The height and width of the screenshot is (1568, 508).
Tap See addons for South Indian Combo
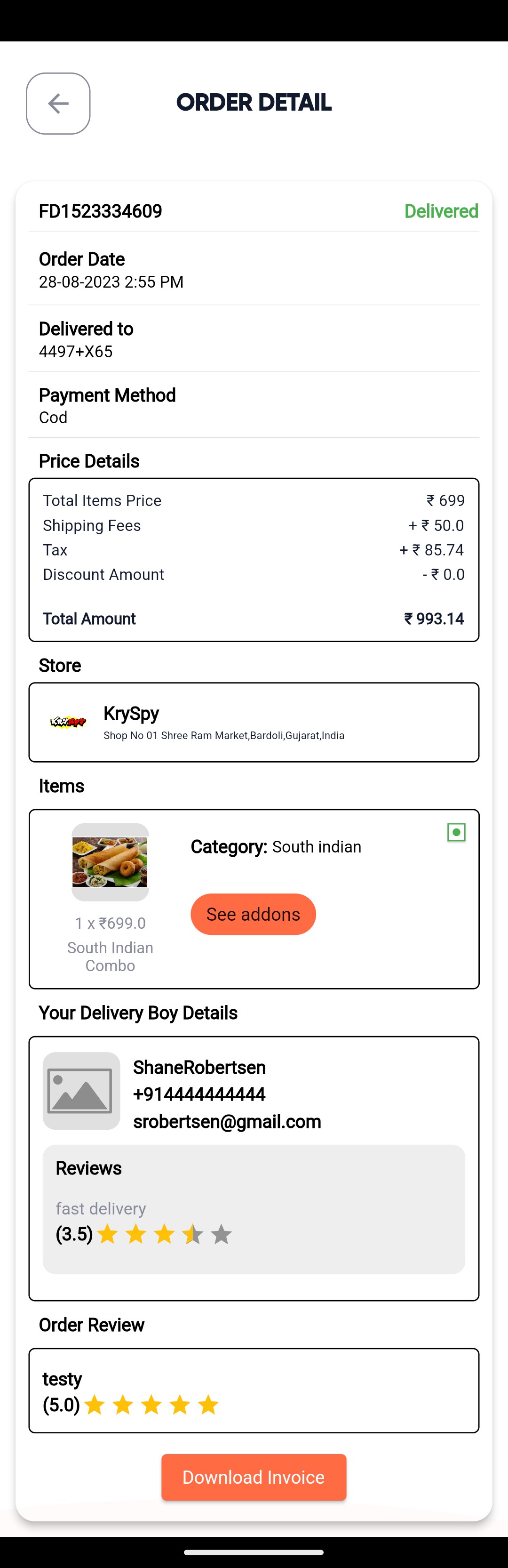point(253,914)
